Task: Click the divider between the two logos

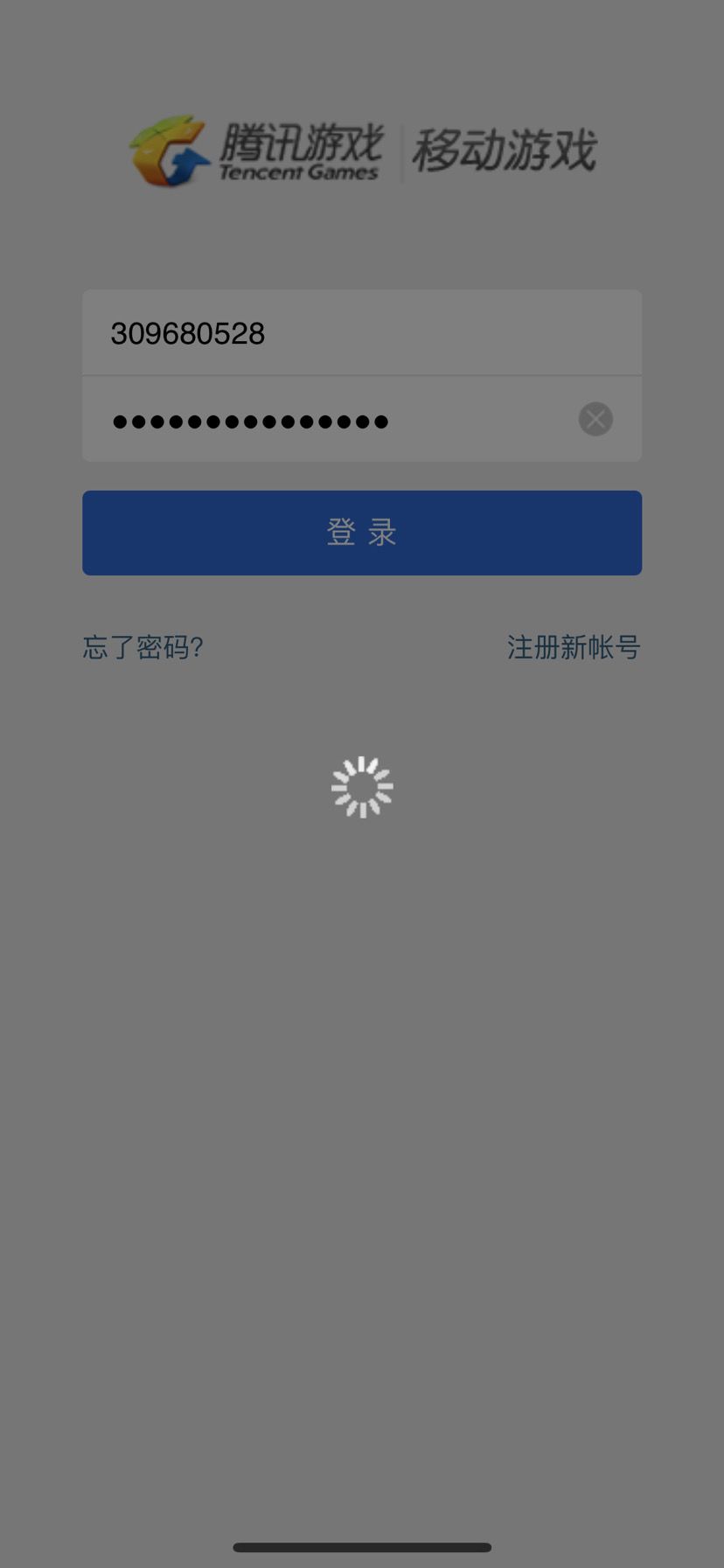Action: point(401,149)
